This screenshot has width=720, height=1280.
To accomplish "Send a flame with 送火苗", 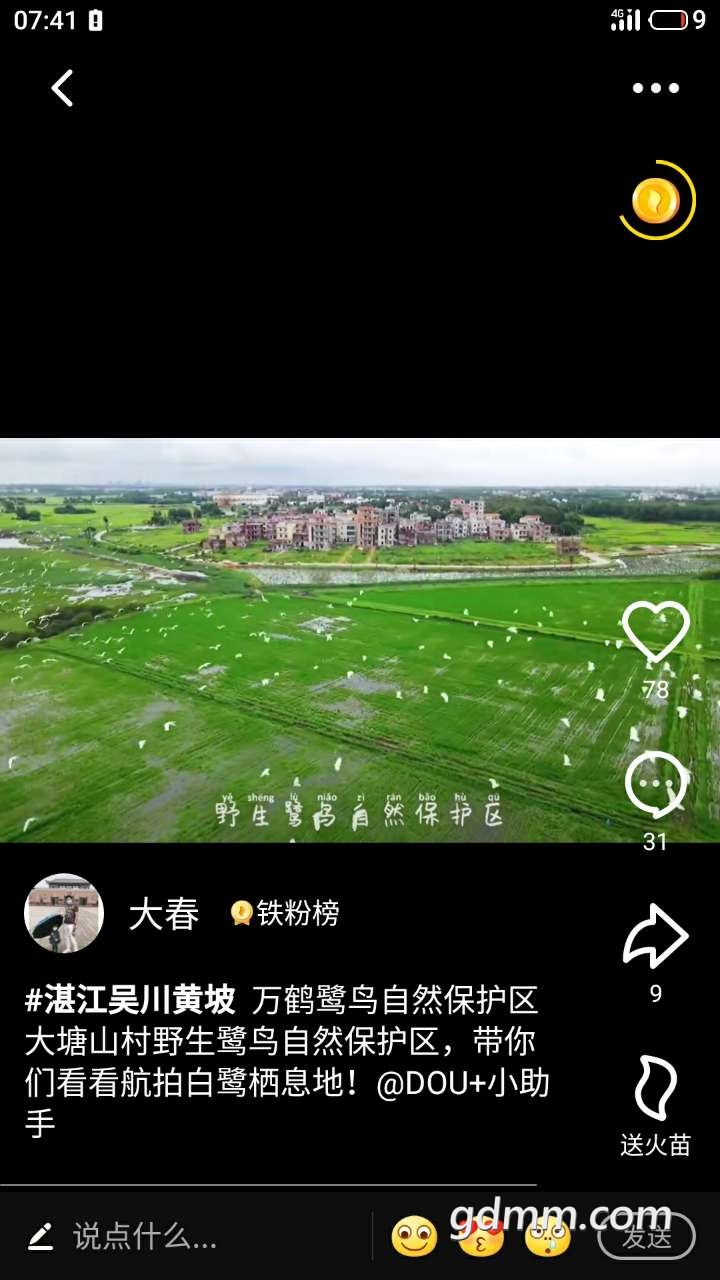I will [656, 1090].
